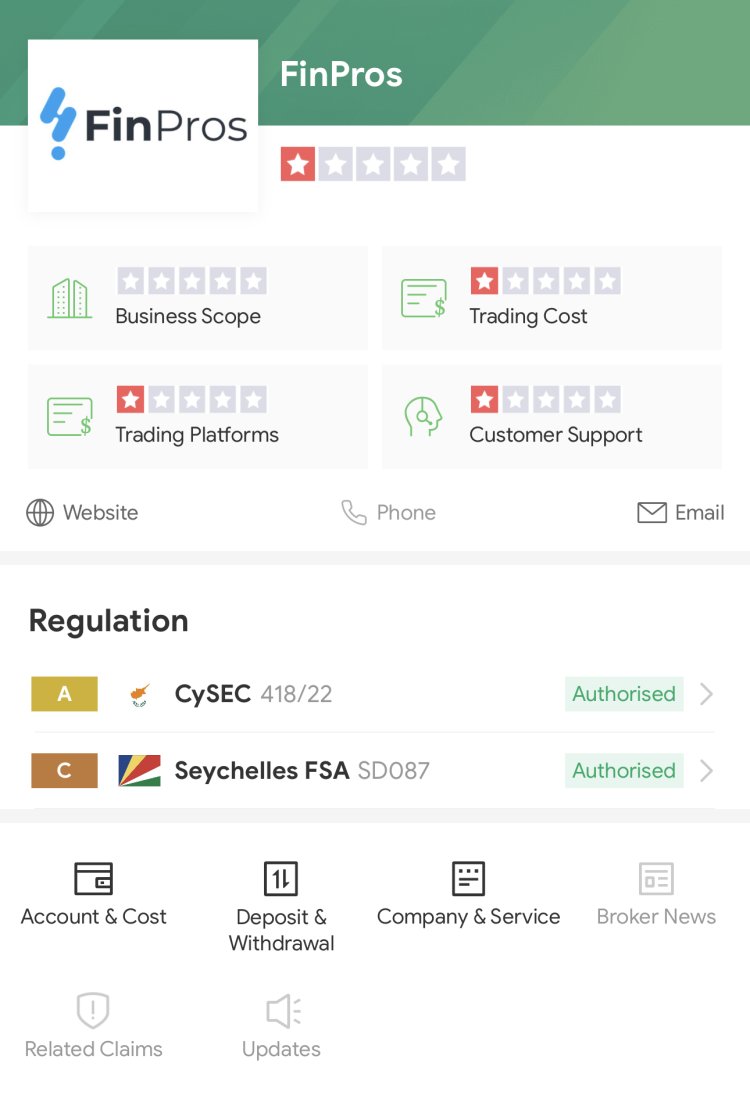
Task: Click the Trading Platforms rating card
Action: point(197,416)
